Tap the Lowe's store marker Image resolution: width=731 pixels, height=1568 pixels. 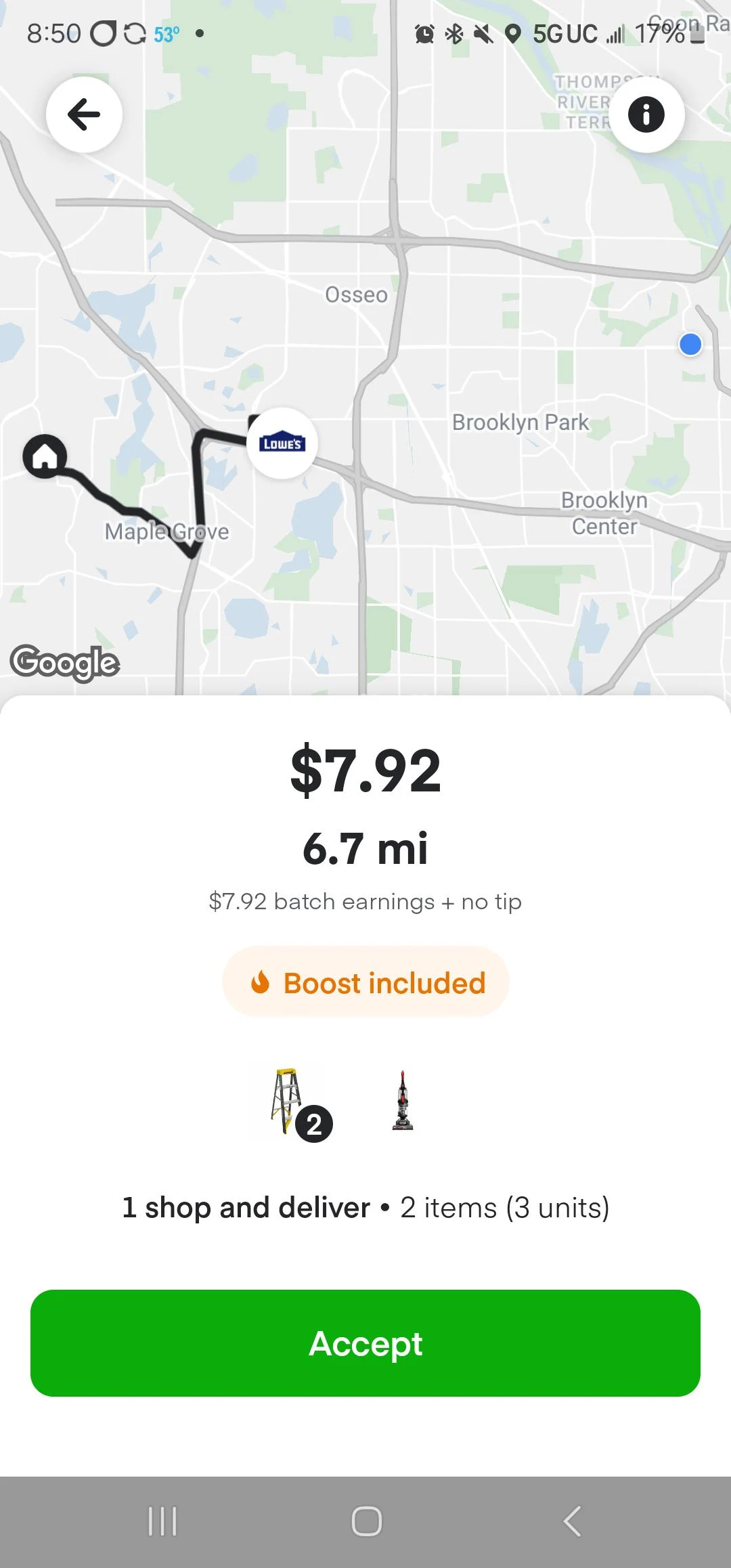coord(282,443)
